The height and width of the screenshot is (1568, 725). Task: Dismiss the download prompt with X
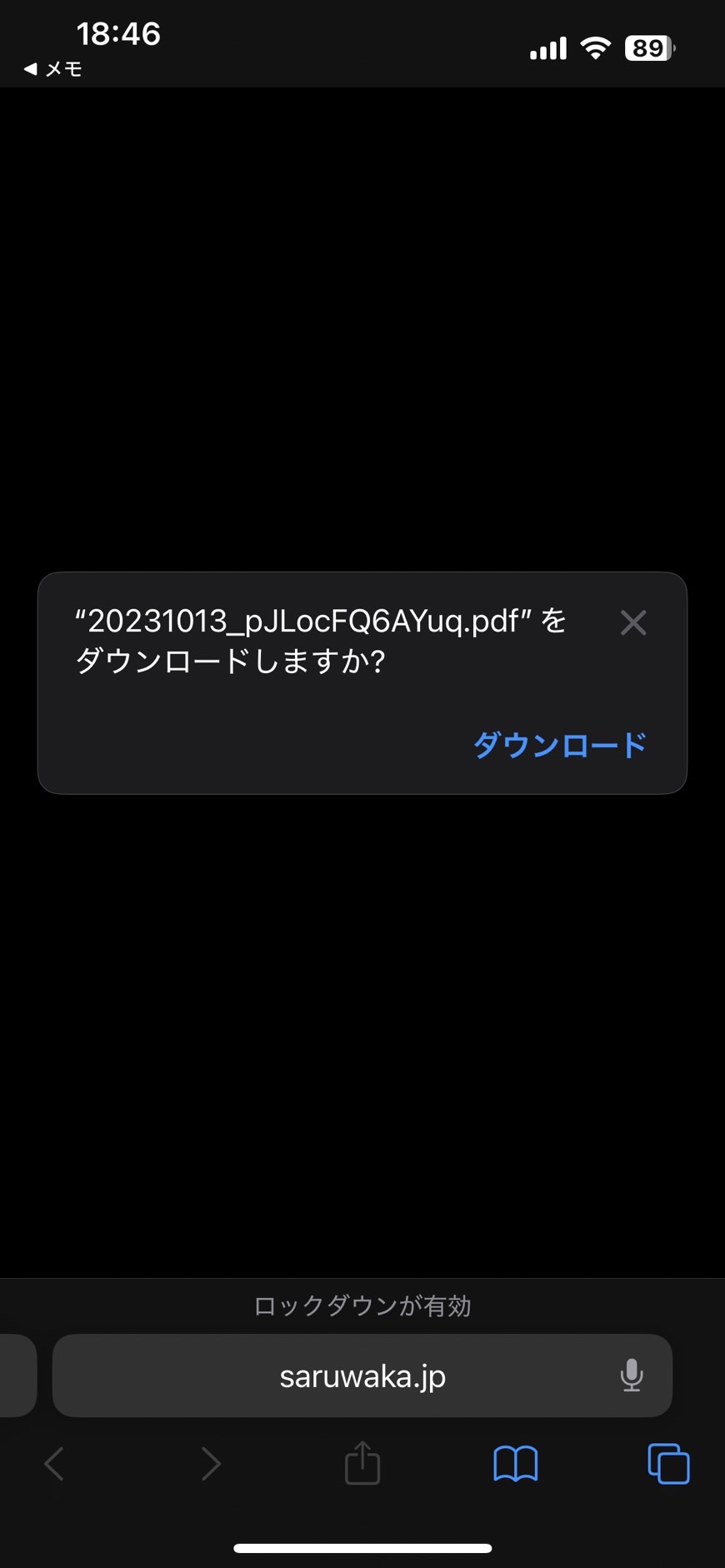click(633, 622)
